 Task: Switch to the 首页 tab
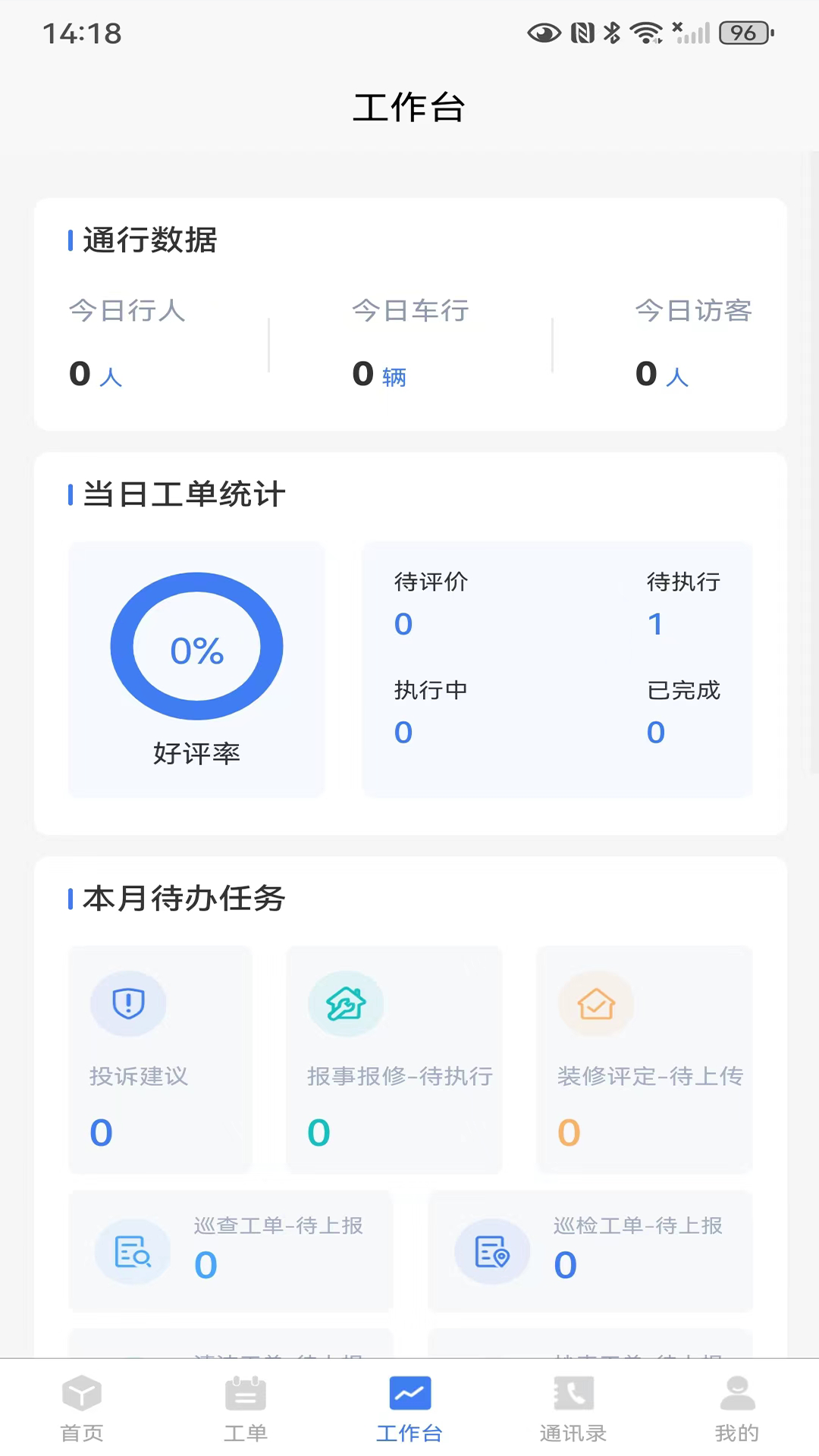pos(82,1407)
